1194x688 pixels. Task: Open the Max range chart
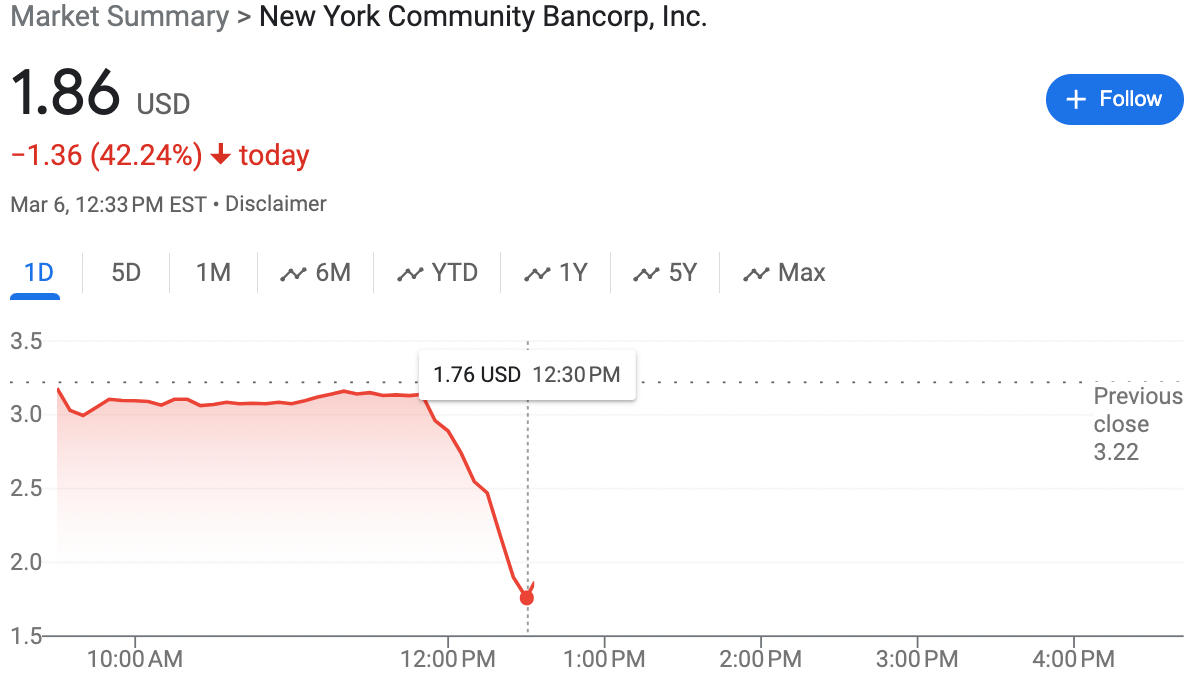784,273
